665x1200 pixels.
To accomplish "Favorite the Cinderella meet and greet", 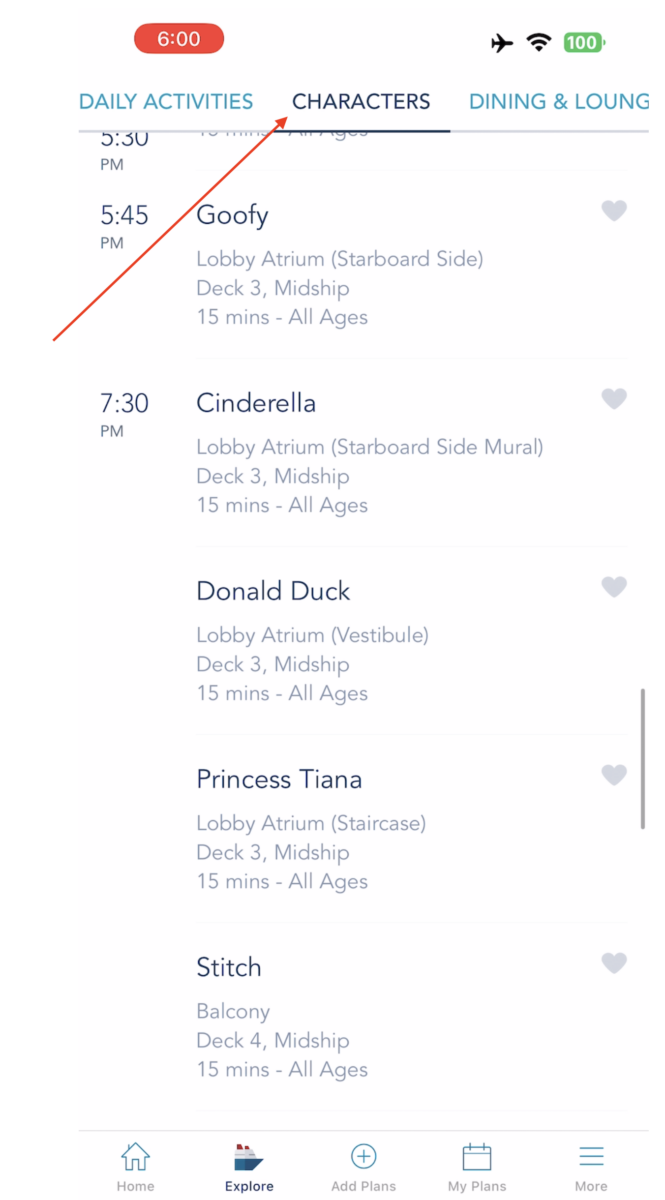I will [x=614, y=398].
